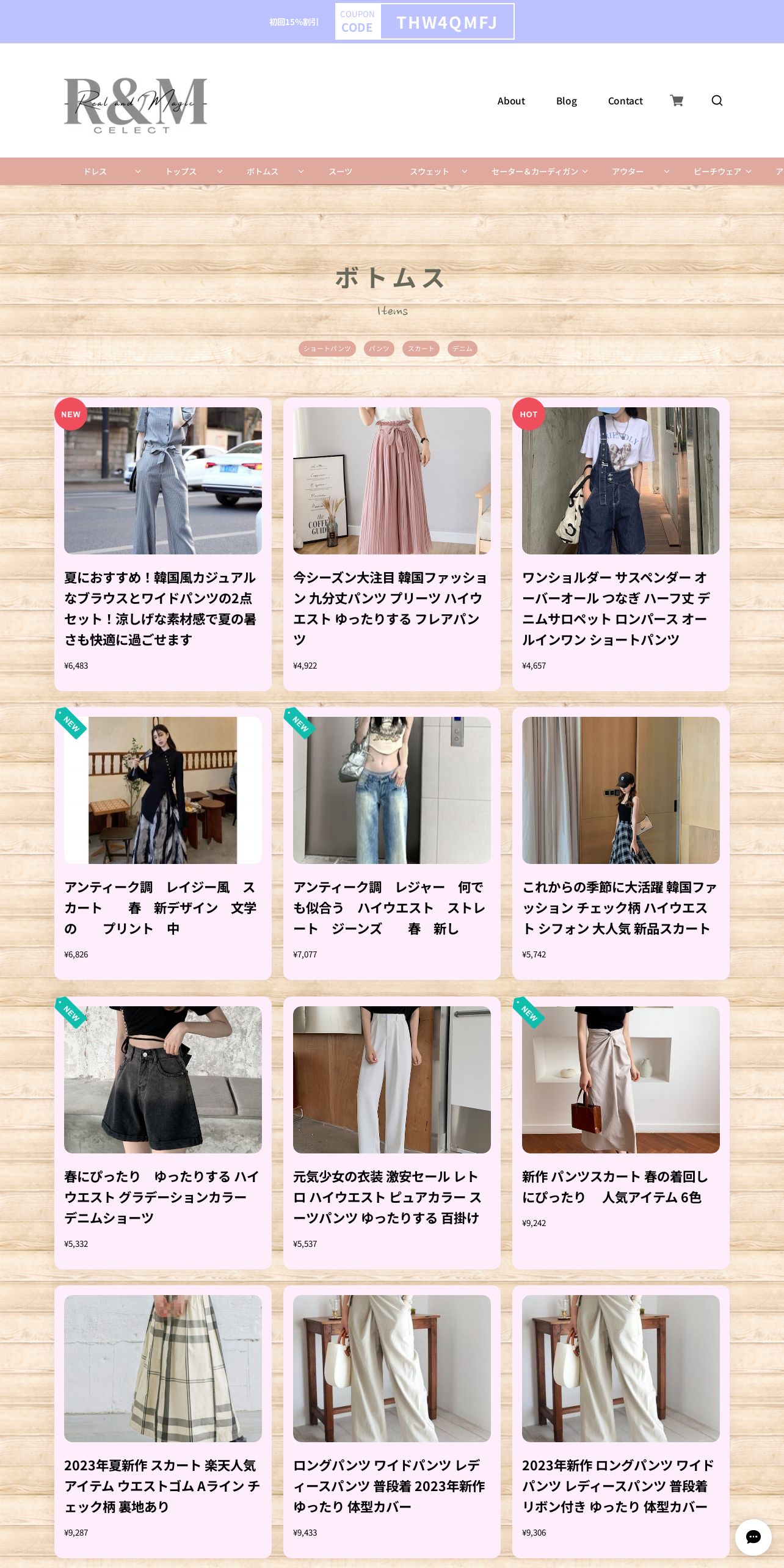View the denim overall shorts priced ¥4,657
Image resolution: width=784 pixels, height=1568 pixels.
tap(621, 544)
